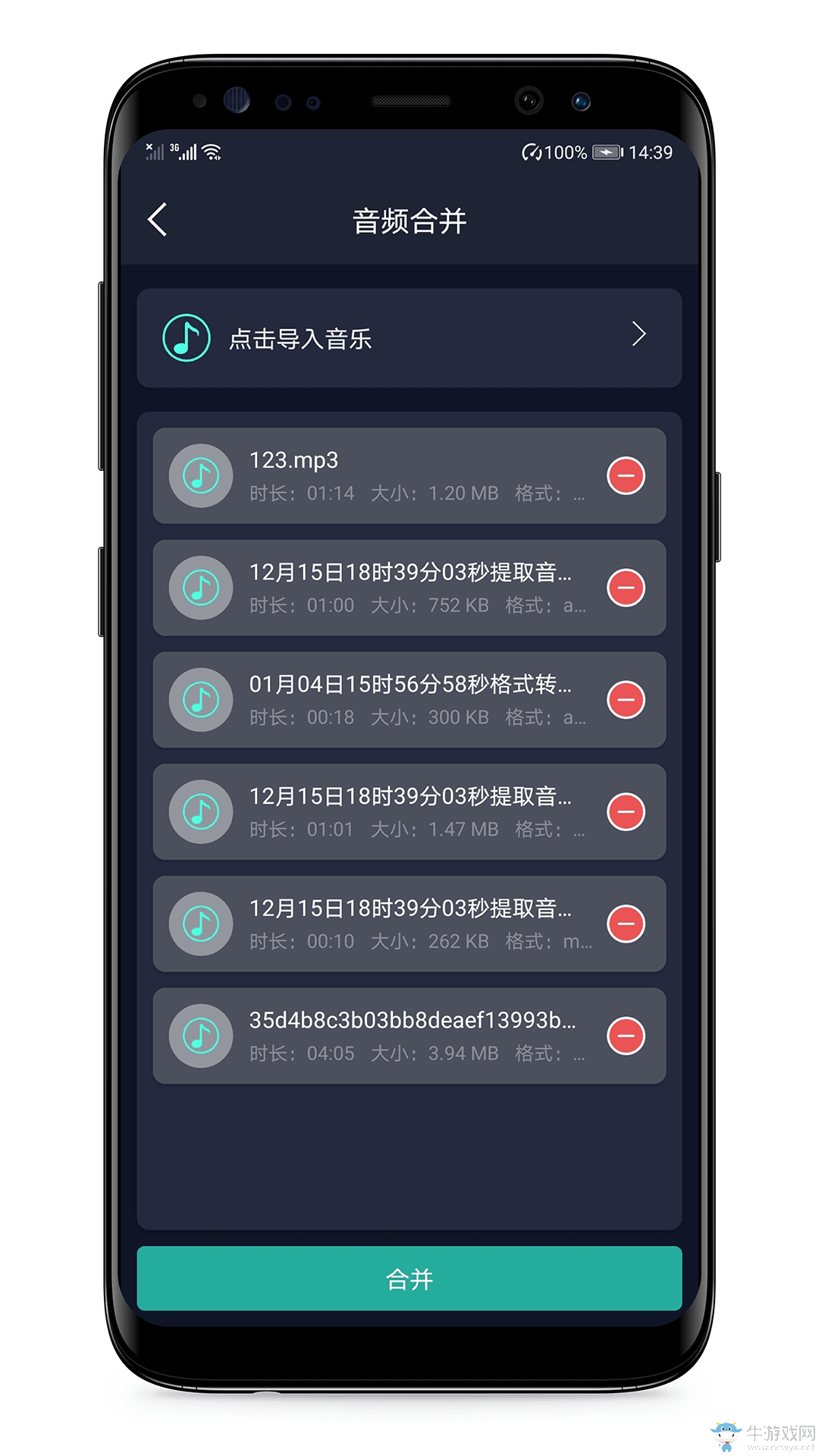The height and width of the screenshot is (1456, 819).
Task: Remove the 01月04日 format-converted audio
Action: [626, 699]
